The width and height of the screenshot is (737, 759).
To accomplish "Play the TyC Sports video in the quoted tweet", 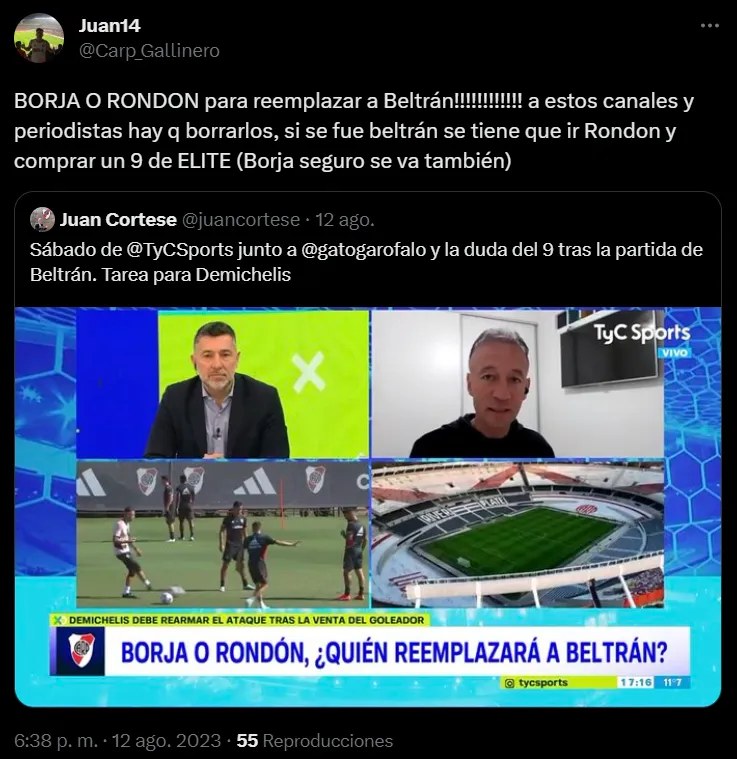I will click(x=368, y=505).
